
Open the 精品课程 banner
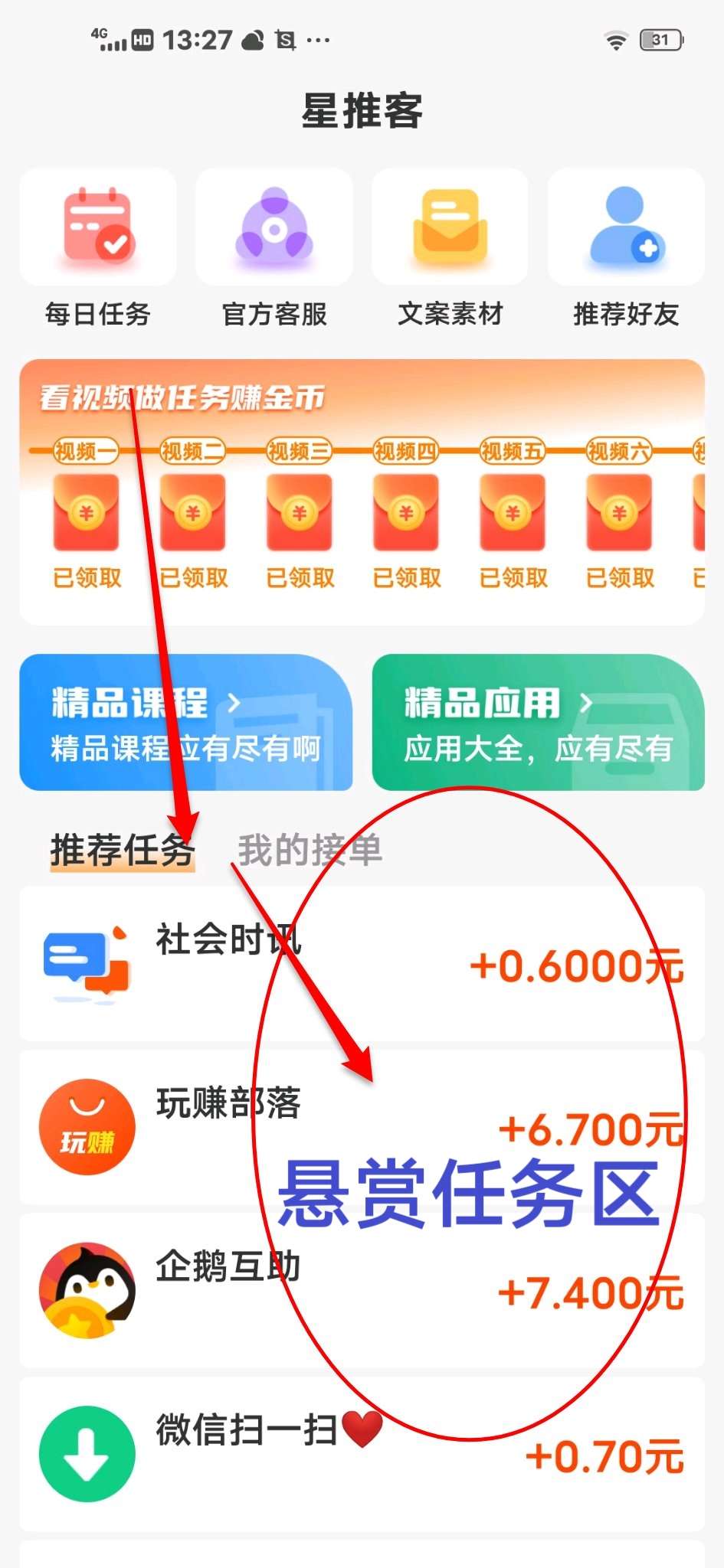pos(185,722)
